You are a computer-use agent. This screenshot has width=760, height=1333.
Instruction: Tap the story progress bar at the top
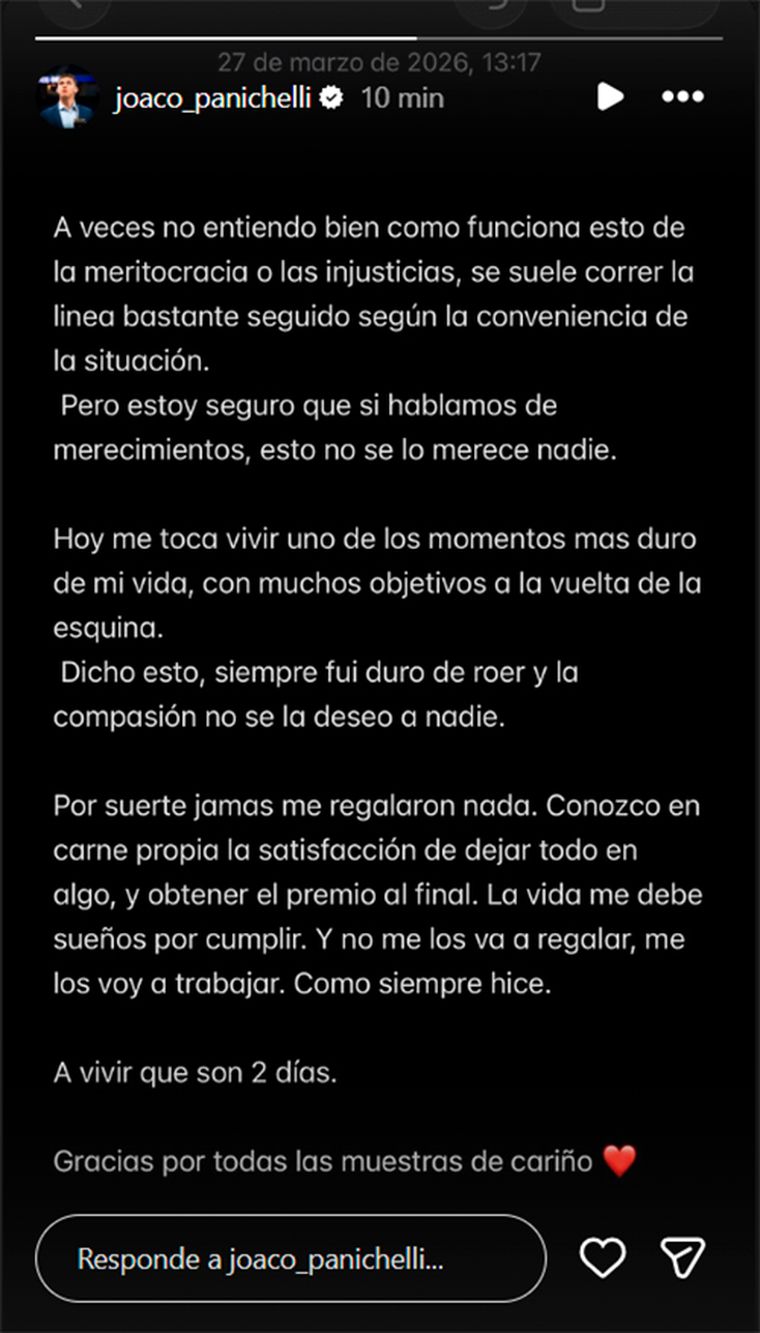pyautogui.click(x=380, y=36)
